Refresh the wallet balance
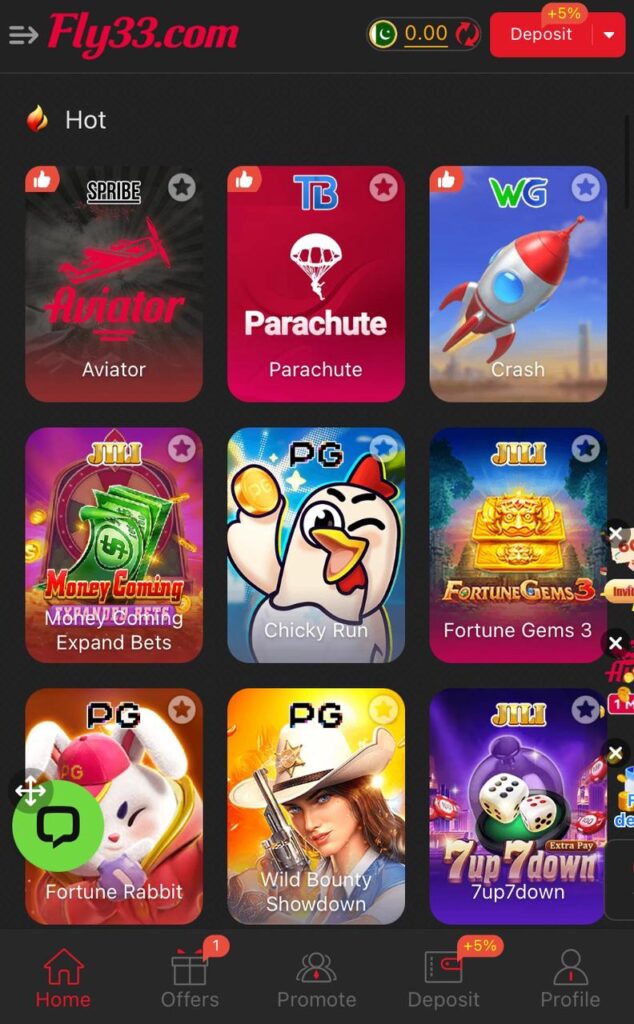 click(x=467, y=35)
